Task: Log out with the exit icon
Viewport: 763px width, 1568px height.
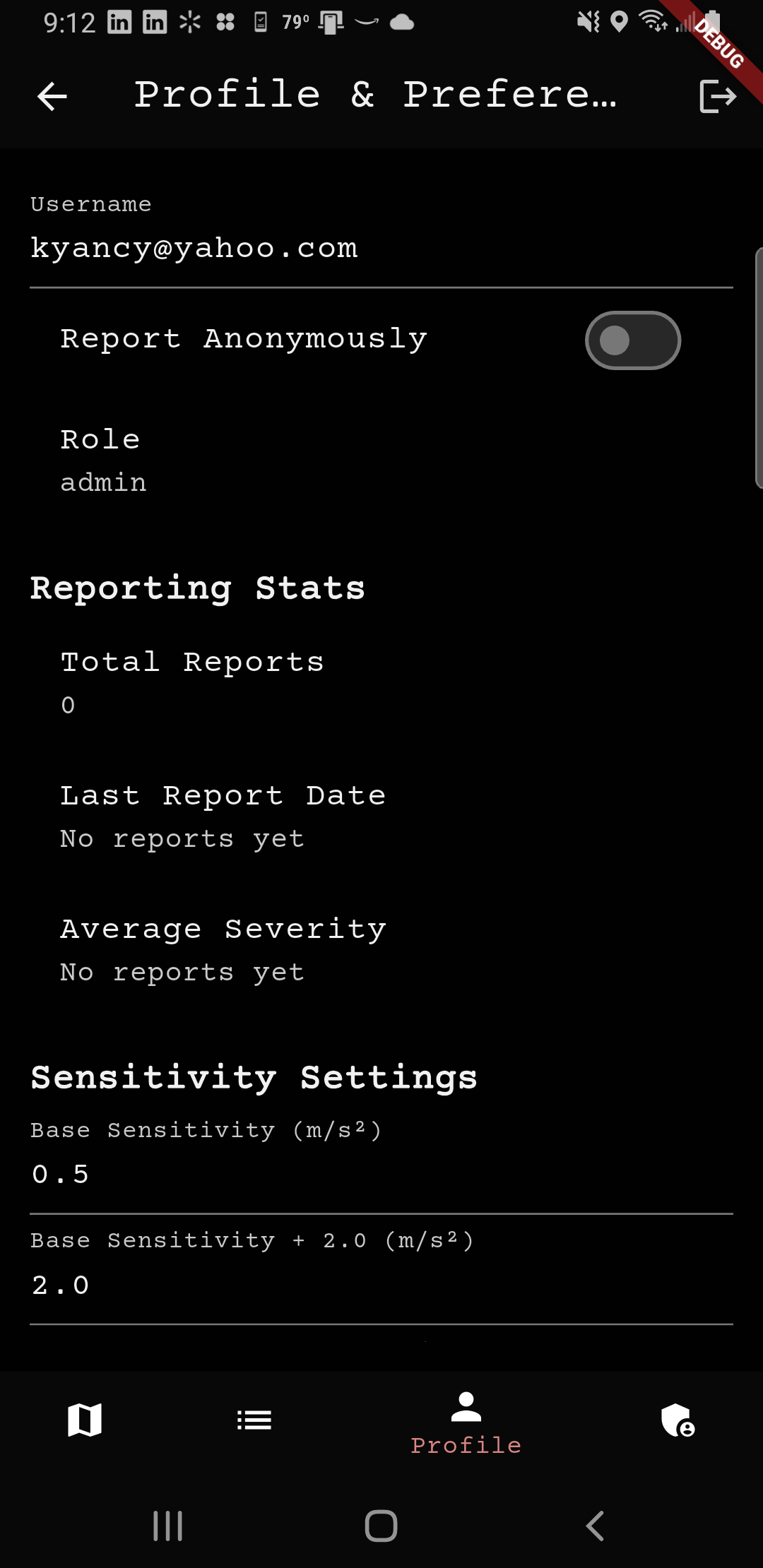Action: [717, 96]
